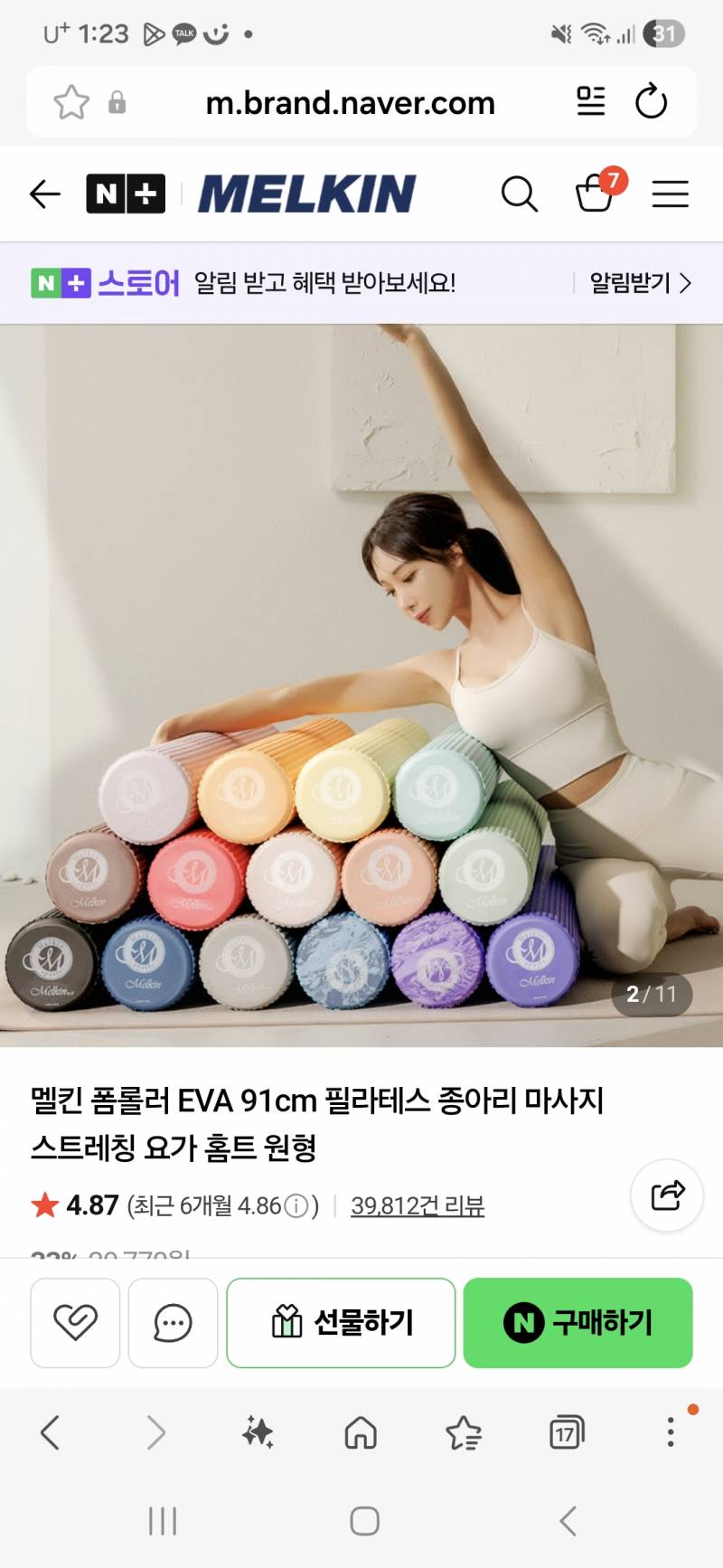Open the store hamburger menu
723x1568 pixels.
(671, 194)
